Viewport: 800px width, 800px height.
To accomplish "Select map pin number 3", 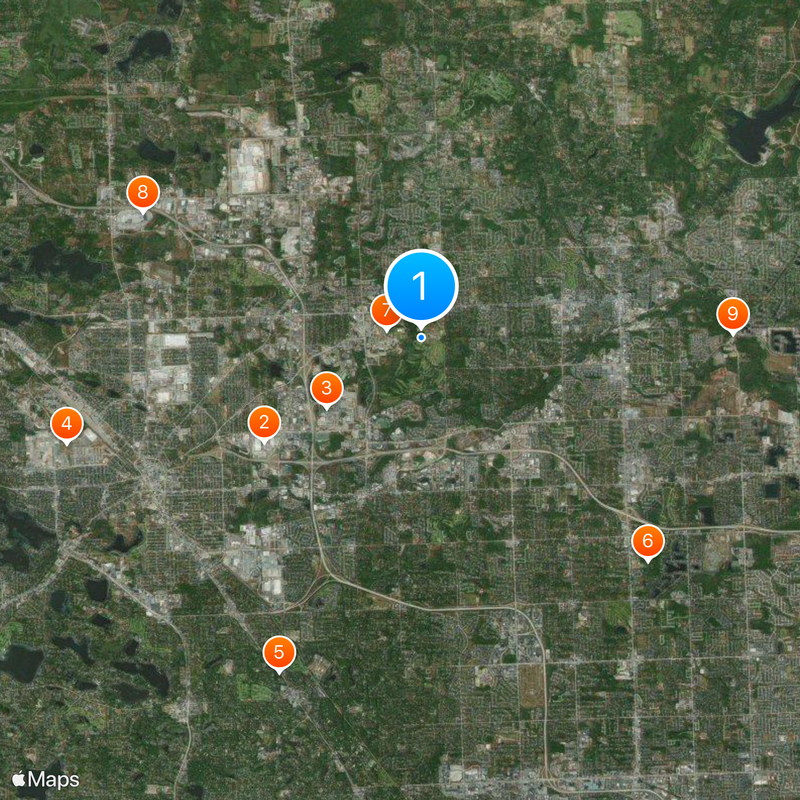I will (326, 388).
